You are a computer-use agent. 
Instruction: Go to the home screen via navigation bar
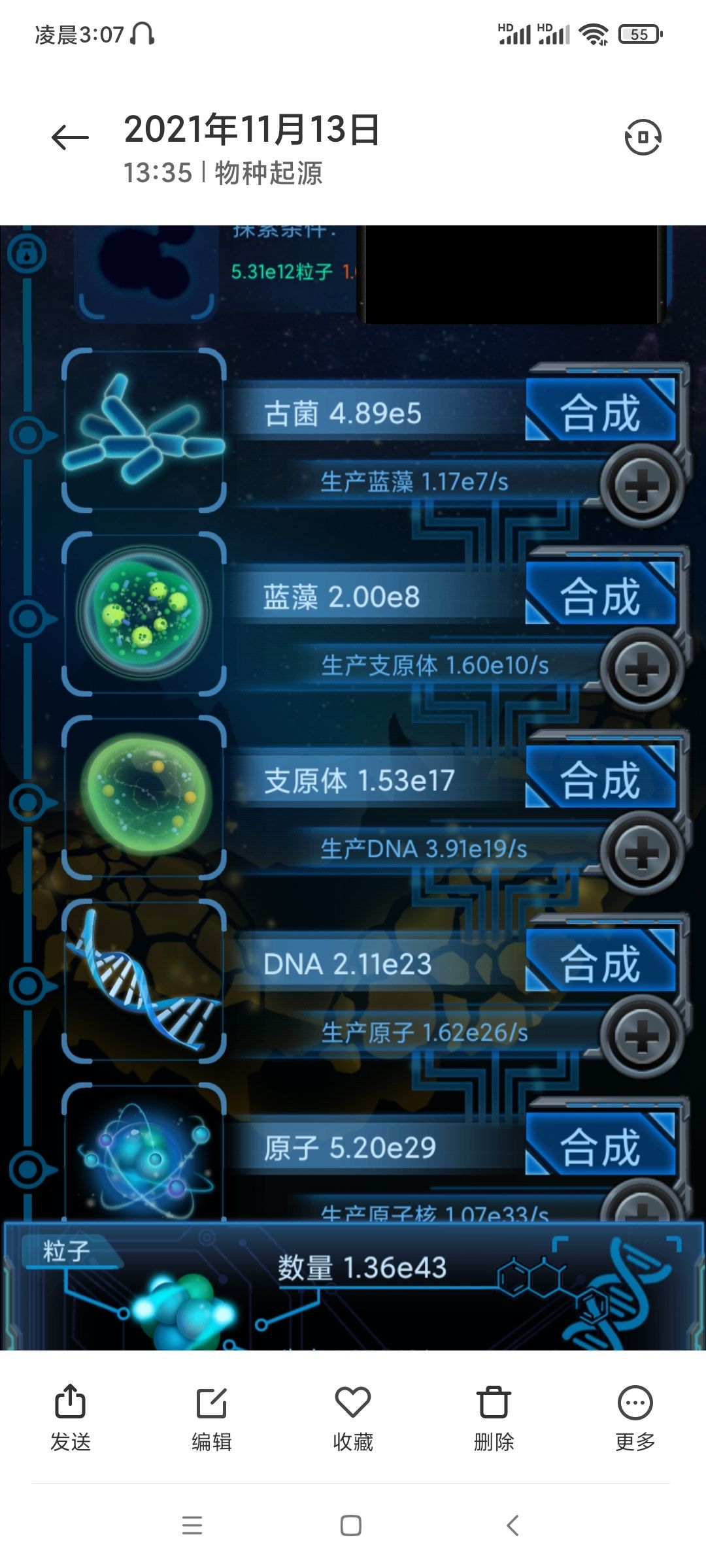click(351, 1525)
